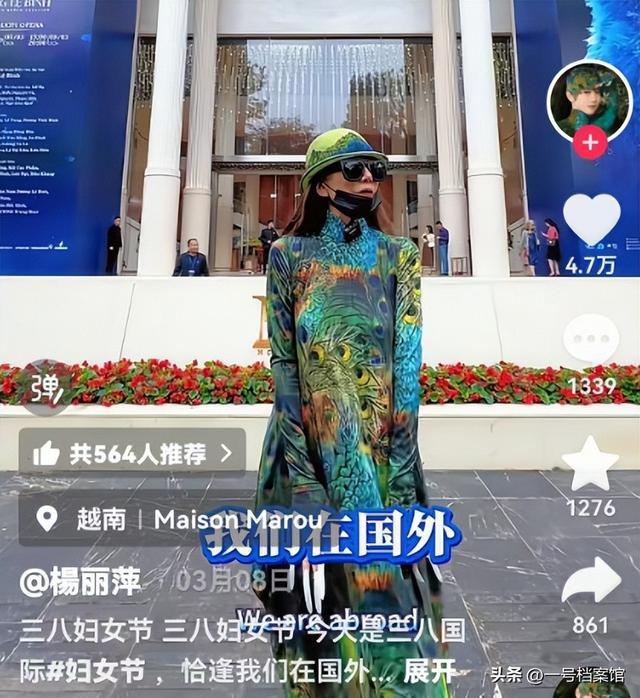Open the @楊丽萍 username profile link
Screen dimensions: 640x698
click(81, 582)
